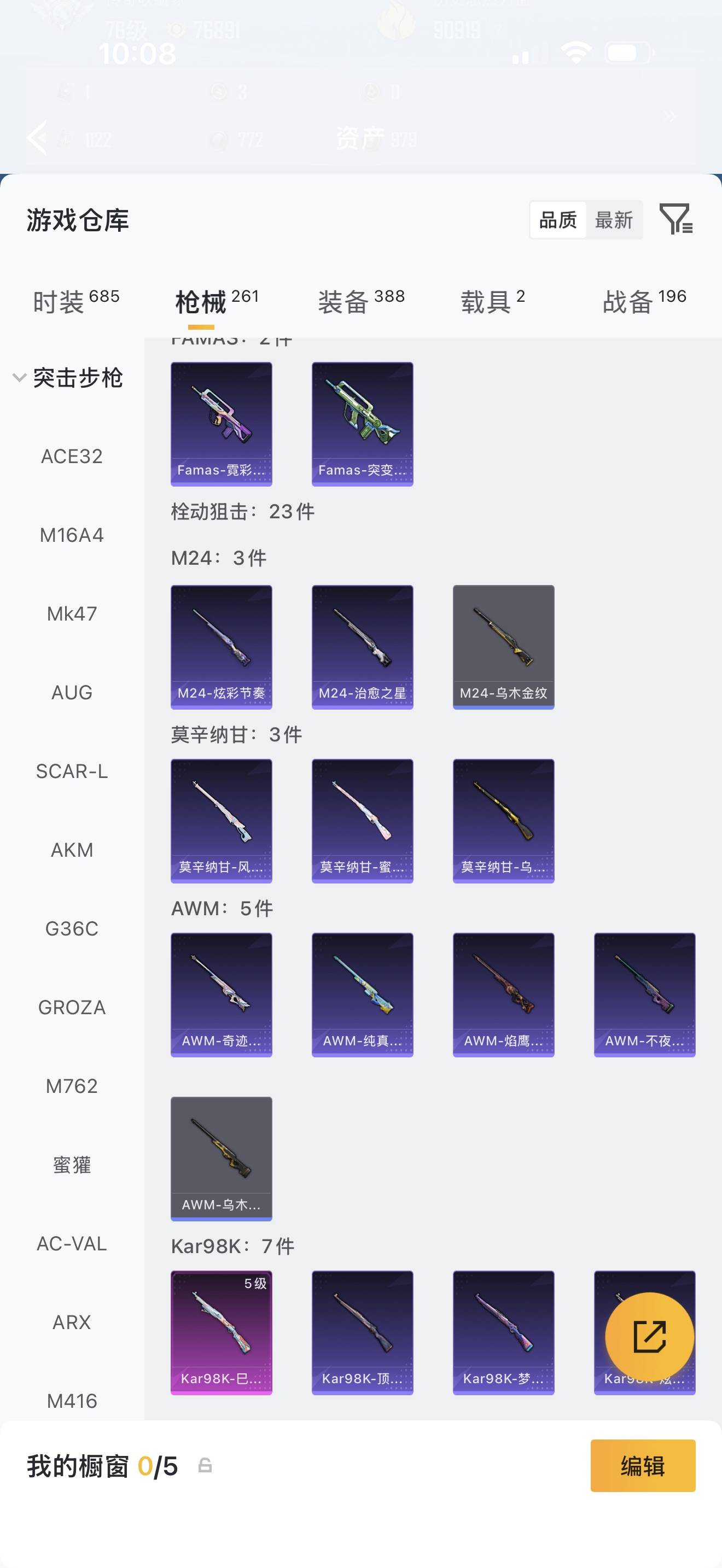
Task: Tap 编辑 to edit my showcase
Action: [642, 1466]
